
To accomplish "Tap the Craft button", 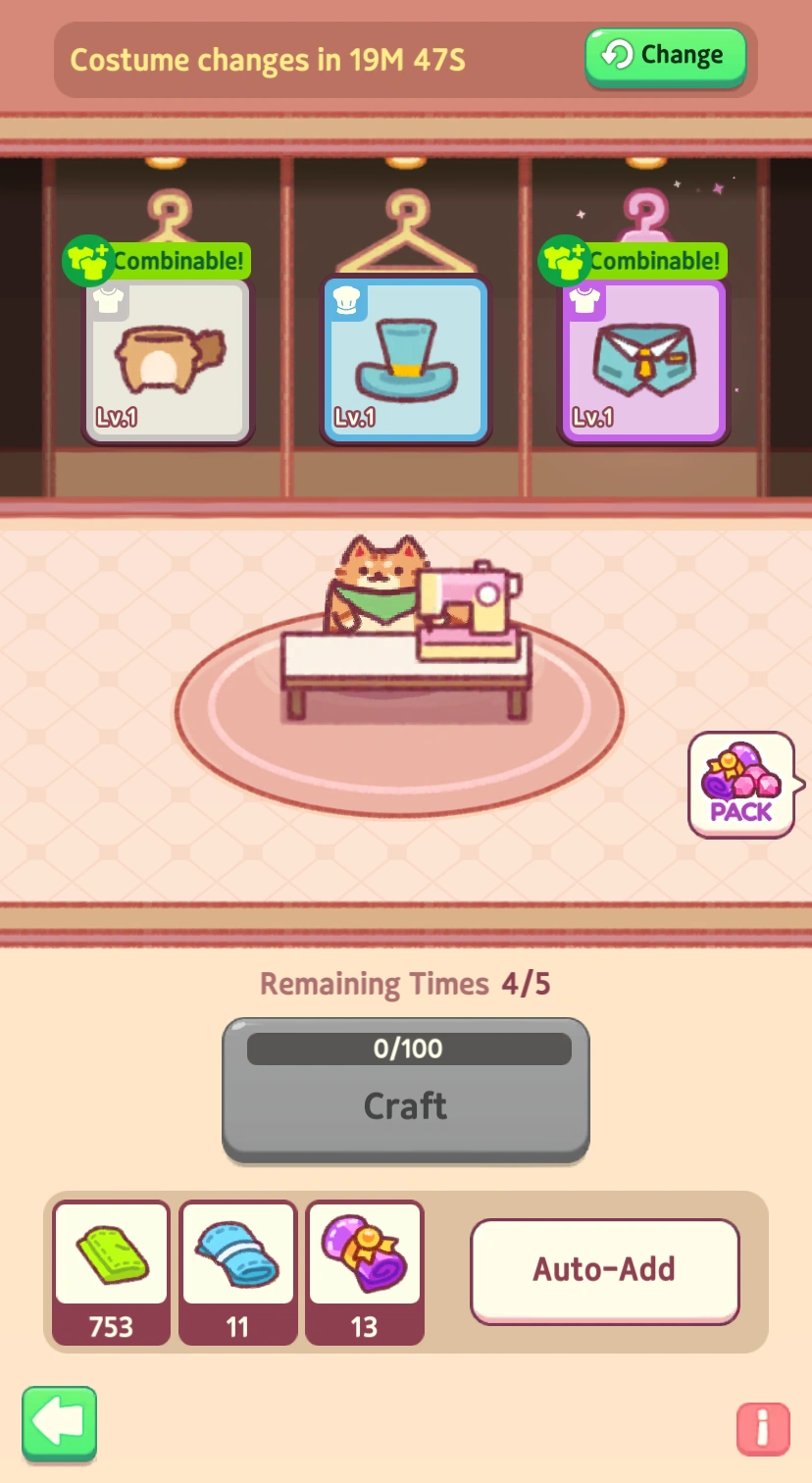I will (405, 1090).
